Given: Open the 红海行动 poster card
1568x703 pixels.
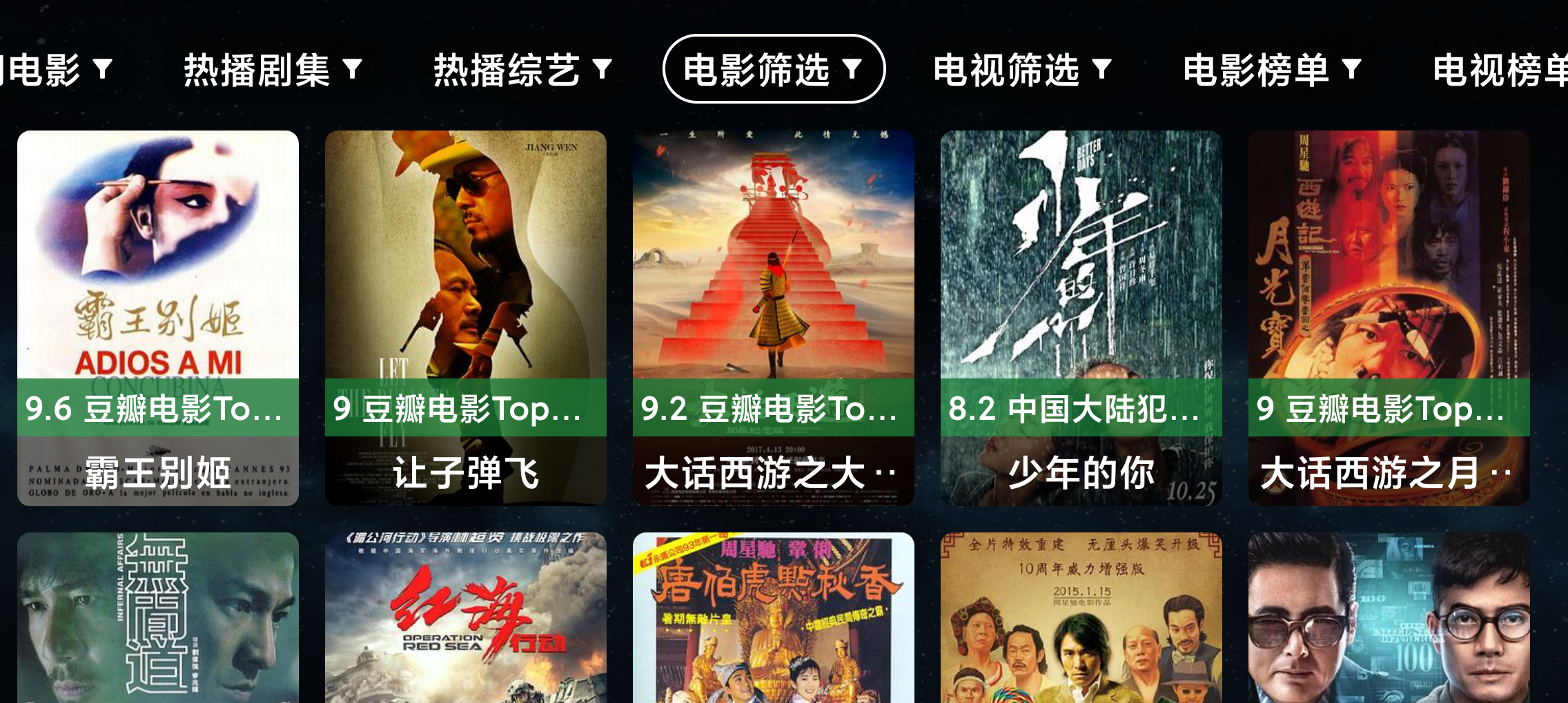Looking at the screenshot, I should click(x=466, y=618).
